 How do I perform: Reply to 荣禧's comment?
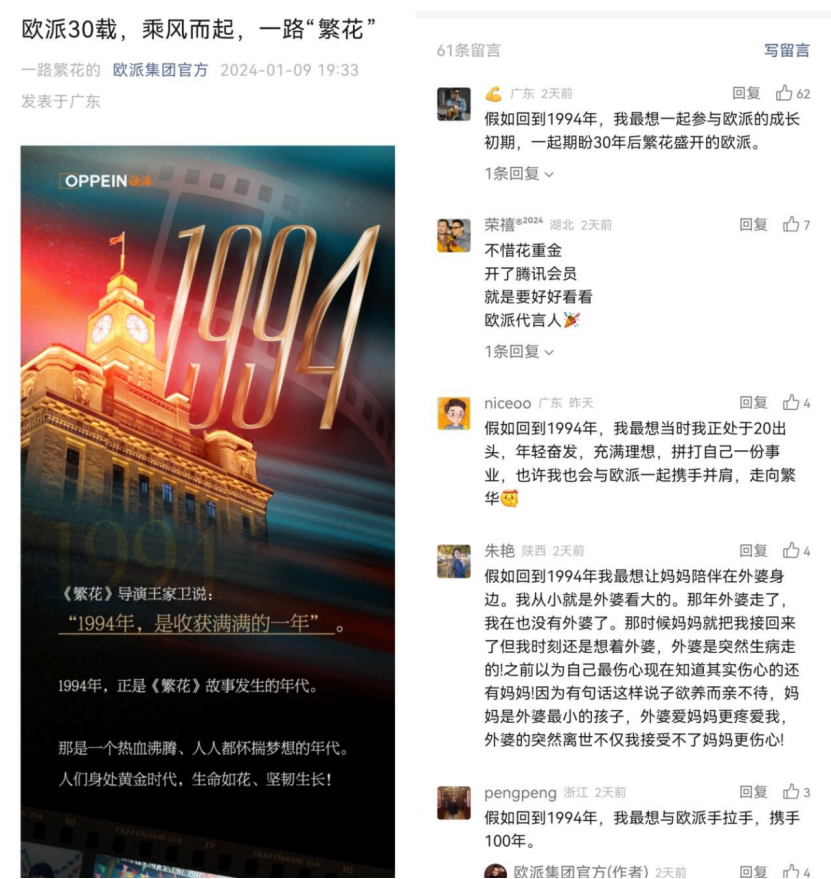pyautogui.click(x=753, y=225)
